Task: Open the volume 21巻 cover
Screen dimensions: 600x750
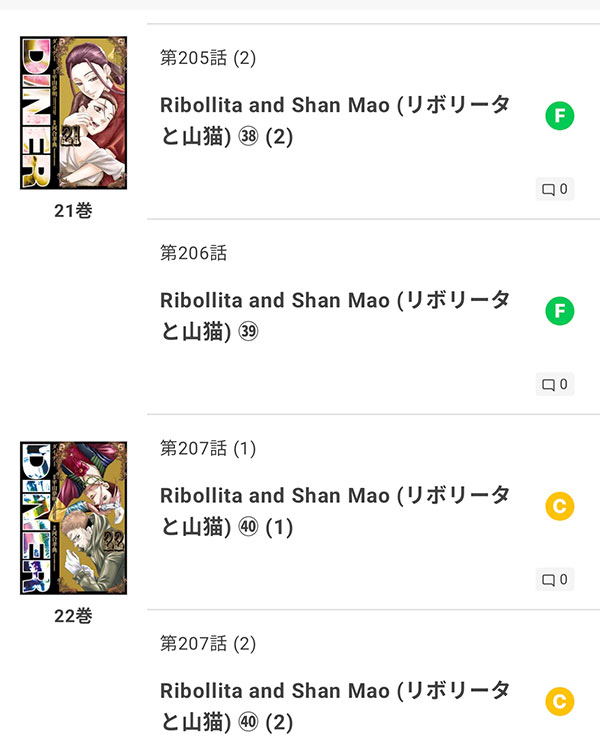Action: (73, 113)
